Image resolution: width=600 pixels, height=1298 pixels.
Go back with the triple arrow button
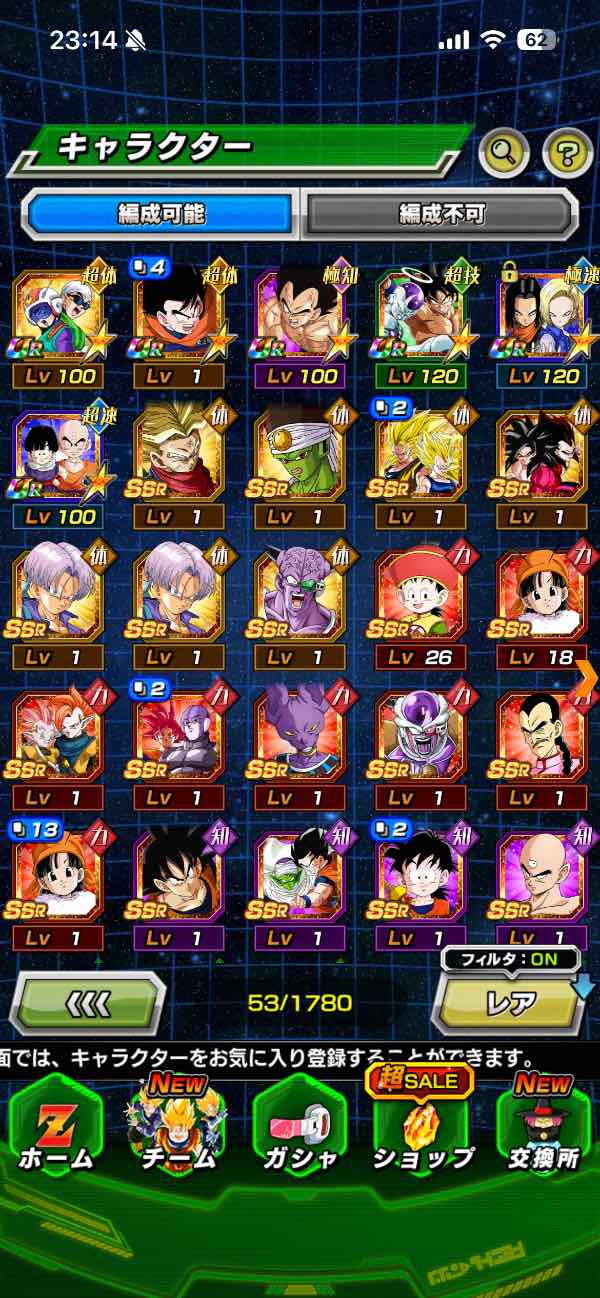click(x=86, y=1002)
